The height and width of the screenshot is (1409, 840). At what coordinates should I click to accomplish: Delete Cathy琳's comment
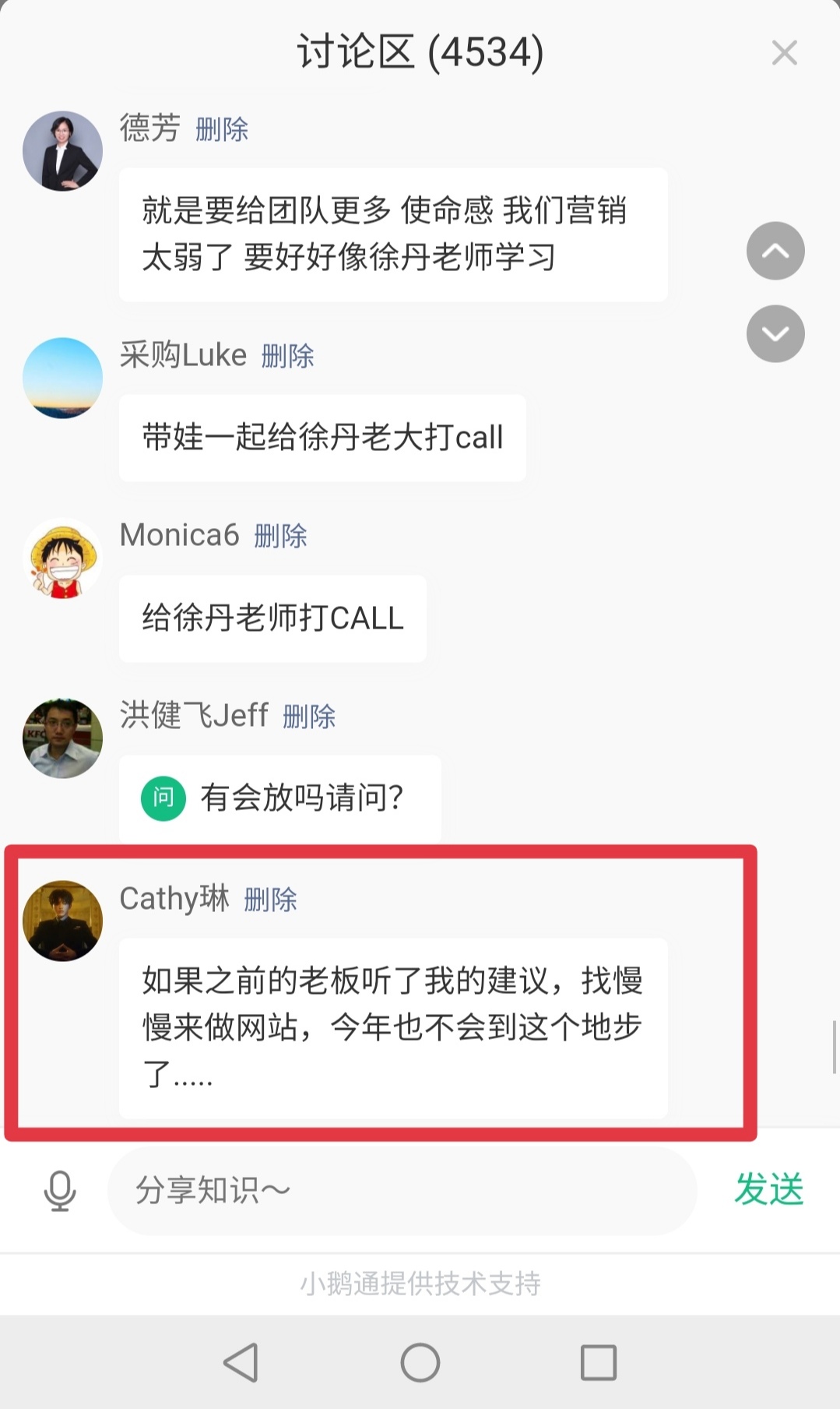coord(270,900)
